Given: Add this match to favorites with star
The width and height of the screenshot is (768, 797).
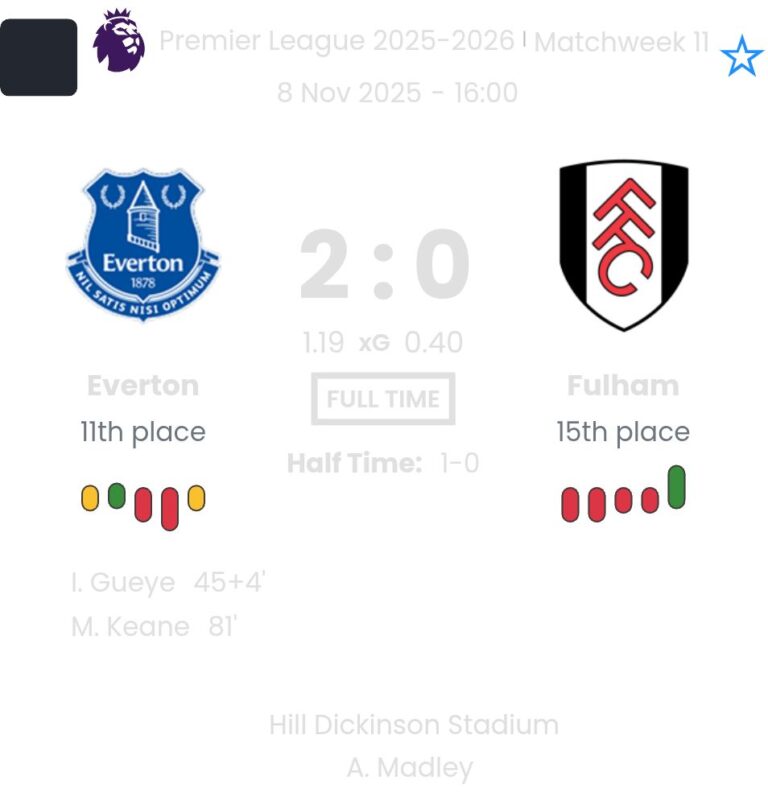Looking at the screenshot, I should 741,57.
